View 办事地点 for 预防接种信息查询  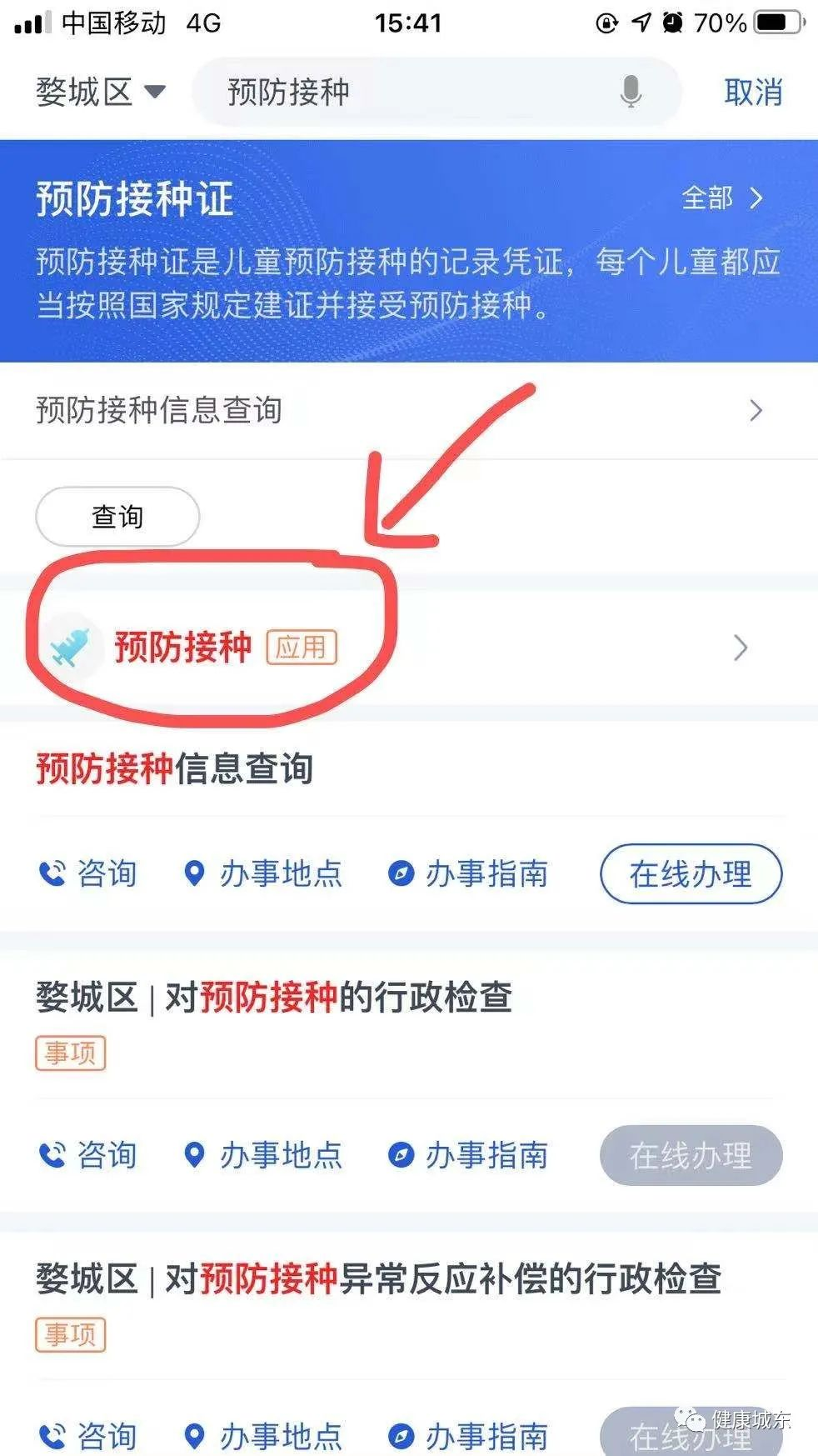tap(263, 873)
